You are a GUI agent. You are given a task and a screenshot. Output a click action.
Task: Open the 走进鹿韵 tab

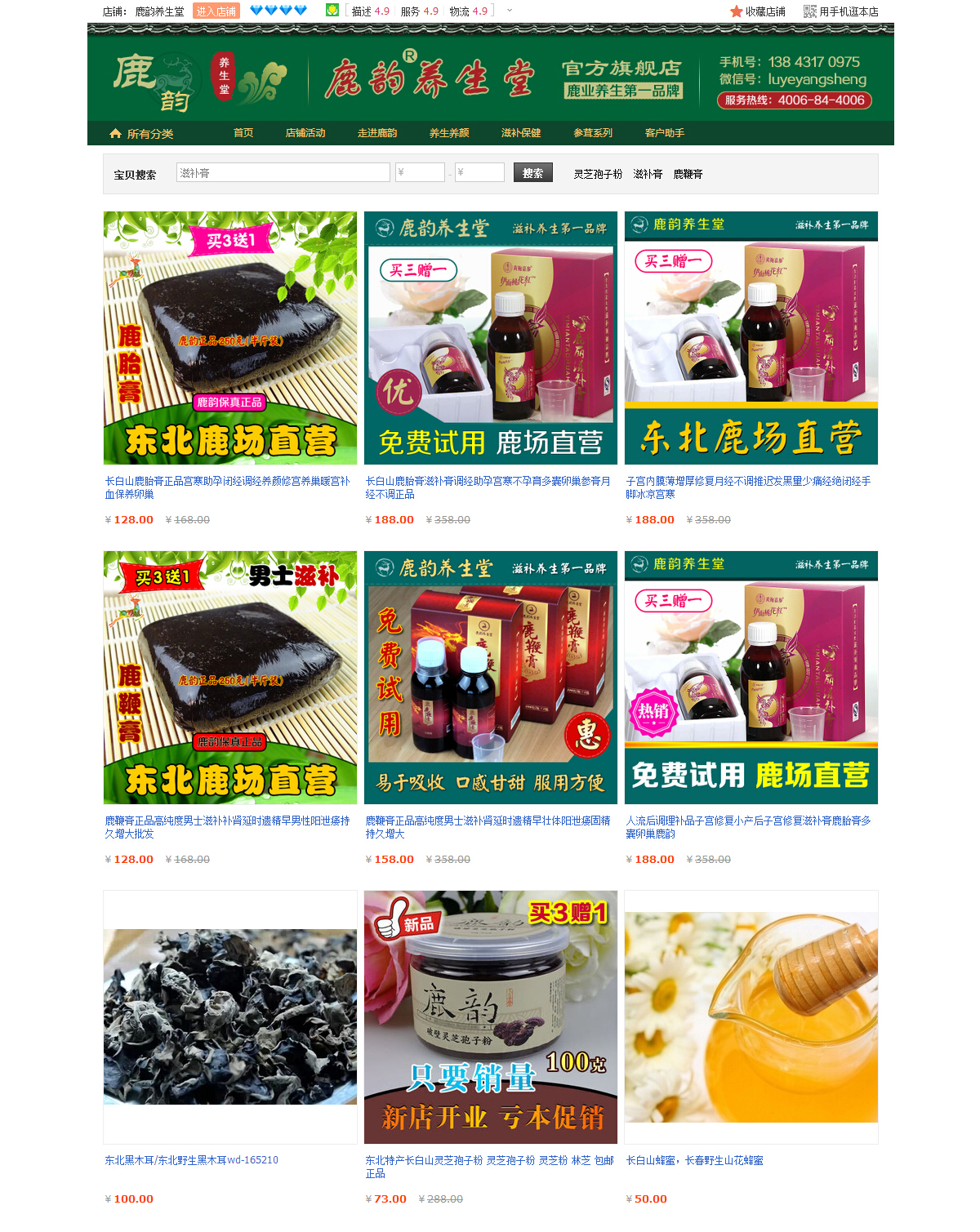click(377, 133)
